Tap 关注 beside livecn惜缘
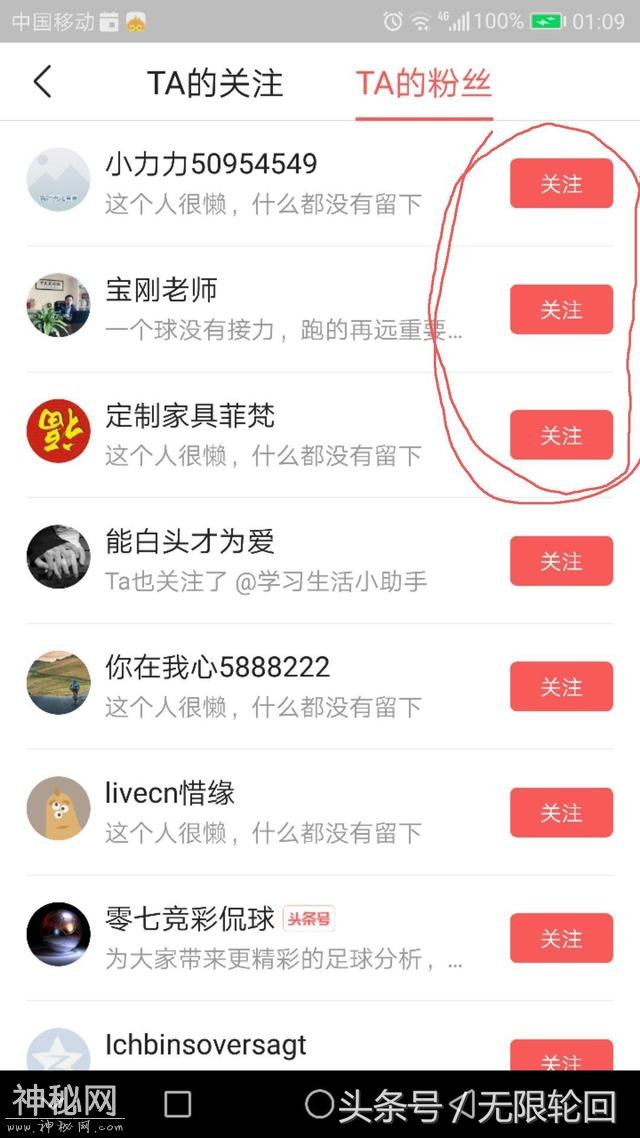Viewport: 640px width, 1138px height. pos(561,814)
